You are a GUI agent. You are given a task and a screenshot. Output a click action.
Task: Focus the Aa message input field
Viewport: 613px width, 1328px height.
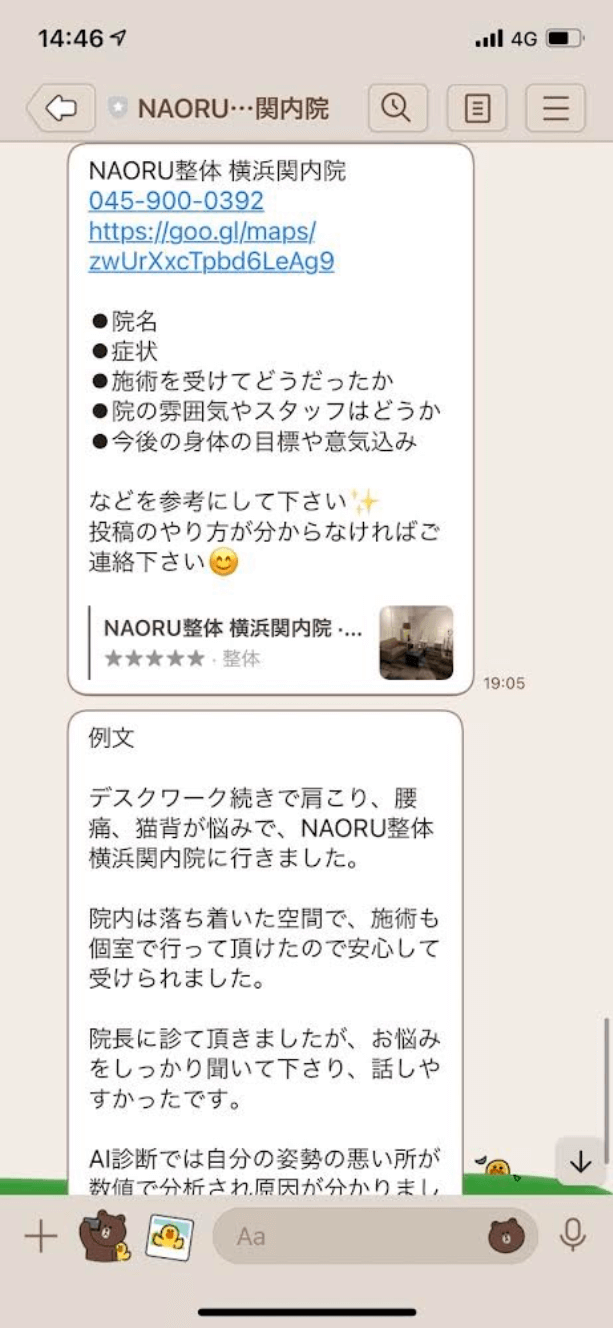pos(350,1237)
